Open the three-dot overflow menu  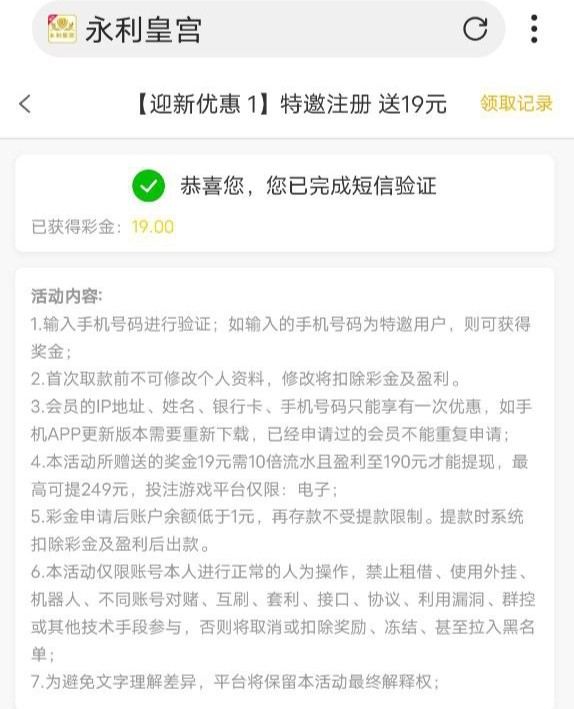534,29
